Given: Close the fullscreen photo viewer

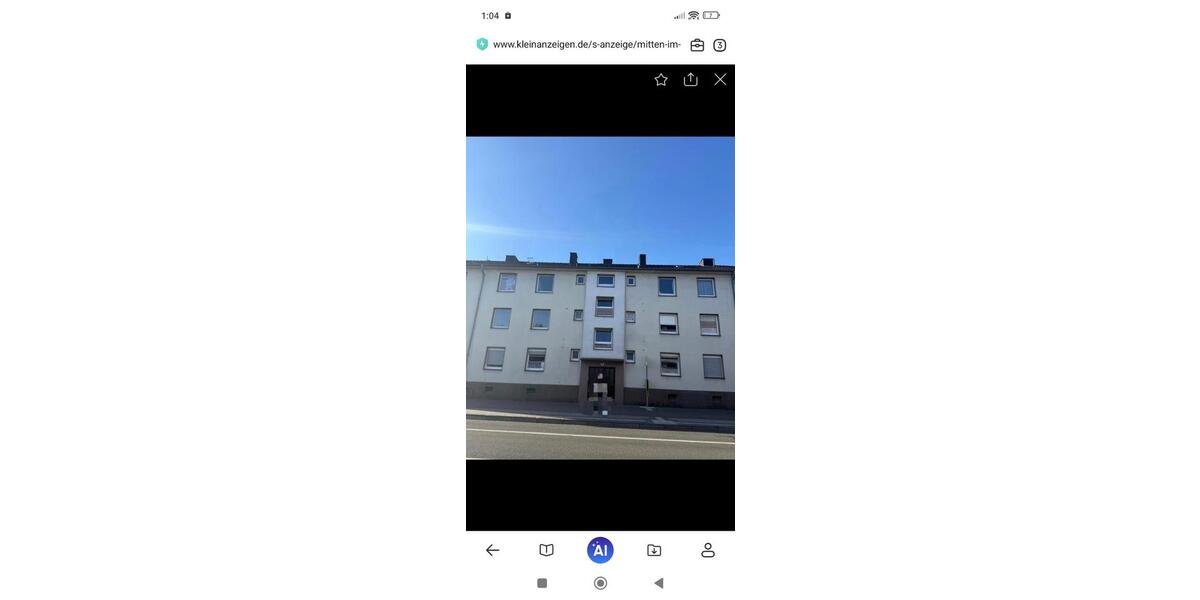Looking at the screenshot, I should 720,79.
